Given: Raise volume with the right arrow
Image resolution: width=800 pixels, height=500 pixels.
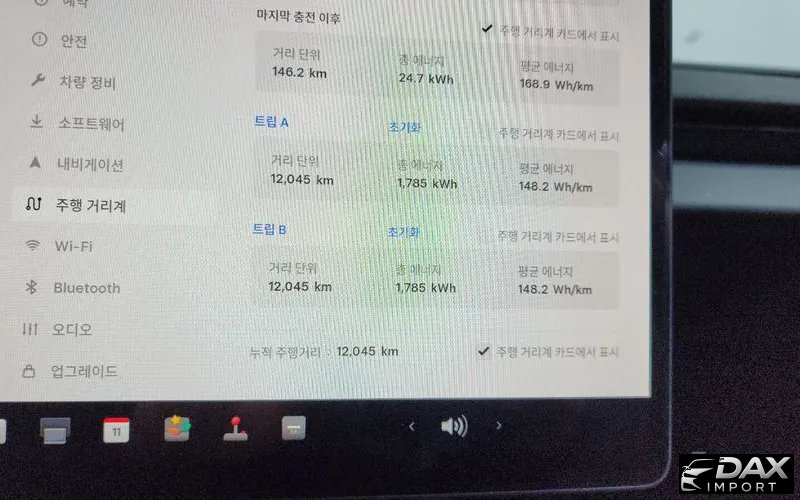Looking at the screenshot, I should (x=499, y=426).
